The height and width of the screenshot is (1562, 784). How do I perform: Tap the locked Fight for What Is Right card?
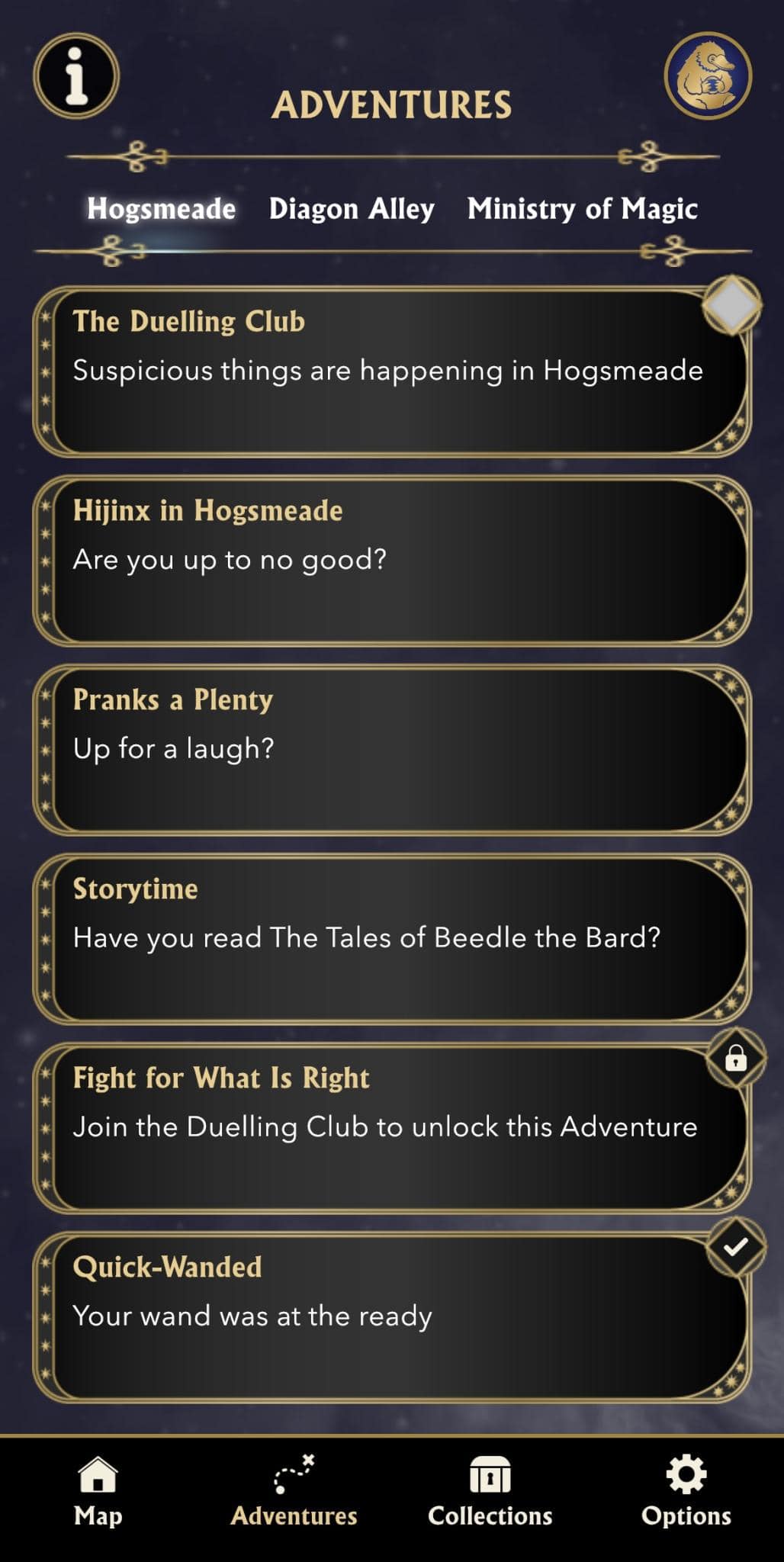[392, 1128]
